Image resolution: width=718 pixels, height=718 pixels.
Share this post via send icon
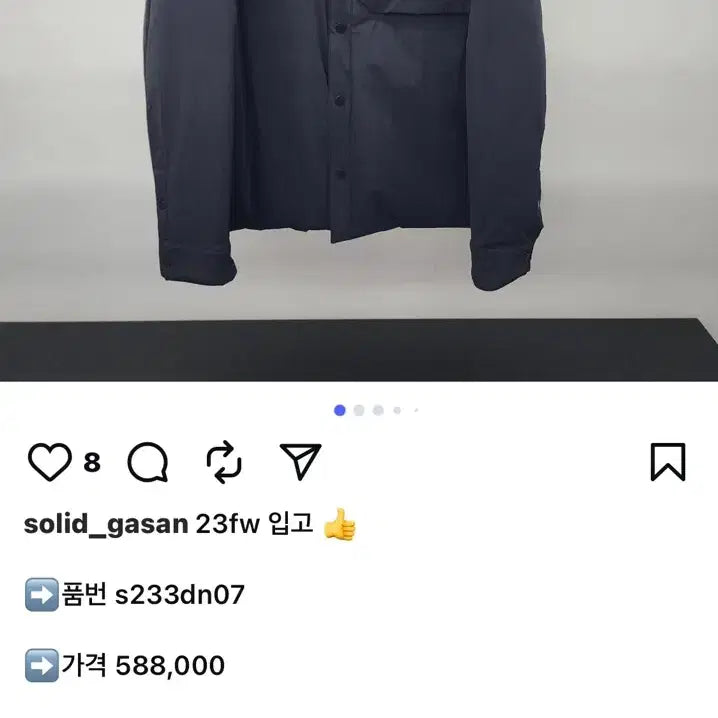pyautogui.click(x=299, y=461)
